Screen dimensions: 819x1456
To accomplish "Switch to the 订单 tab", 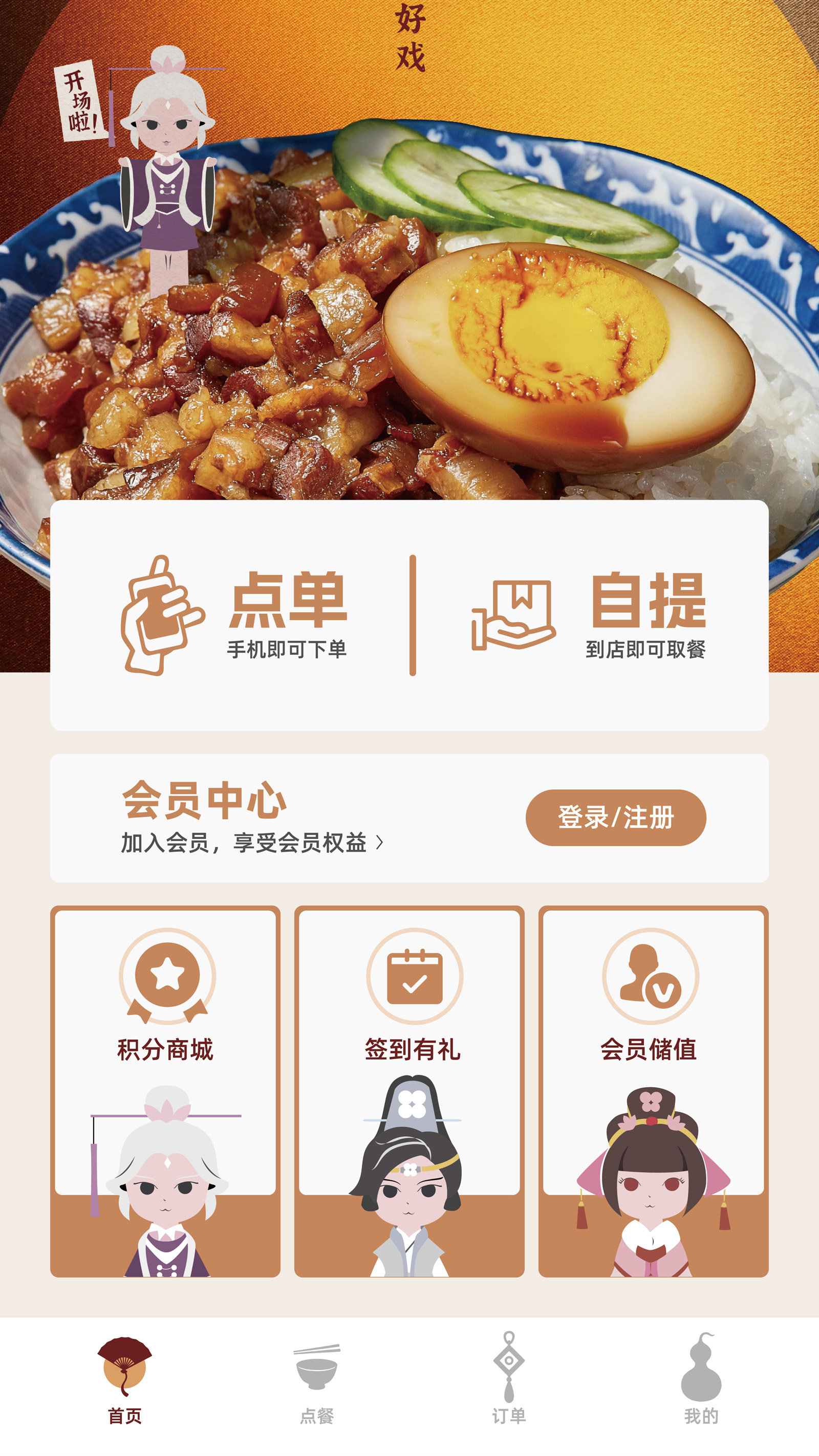I will coord(509,1381).
